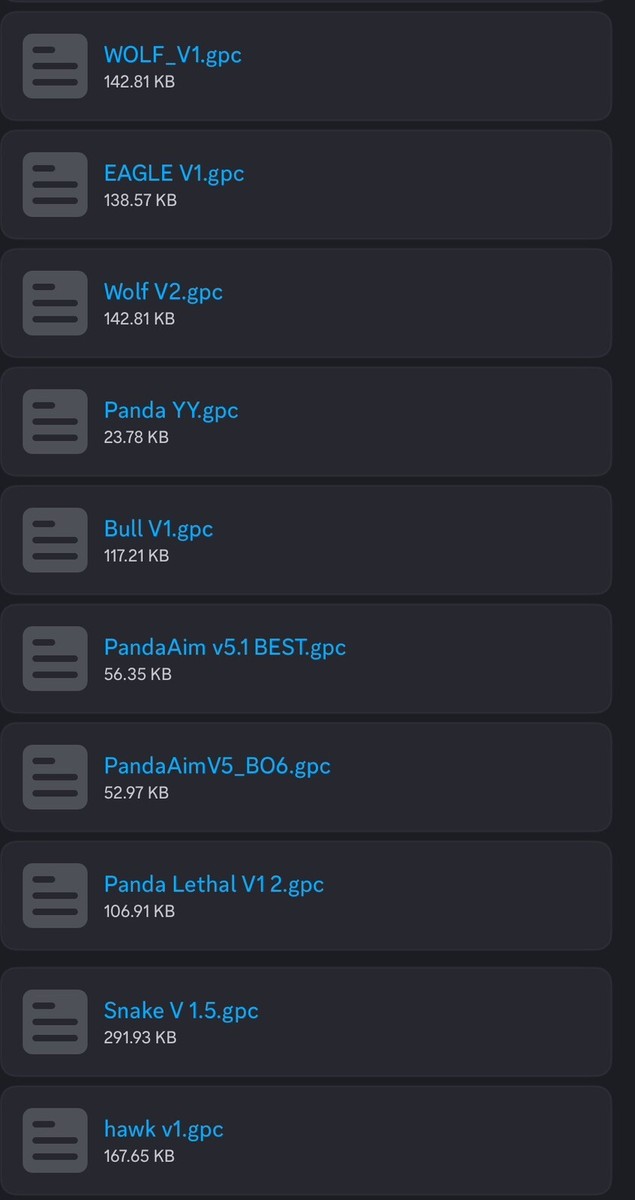
Task: Select the PandaAim v5.1 BEST.gpc file
Action: (x=224, y=647)
